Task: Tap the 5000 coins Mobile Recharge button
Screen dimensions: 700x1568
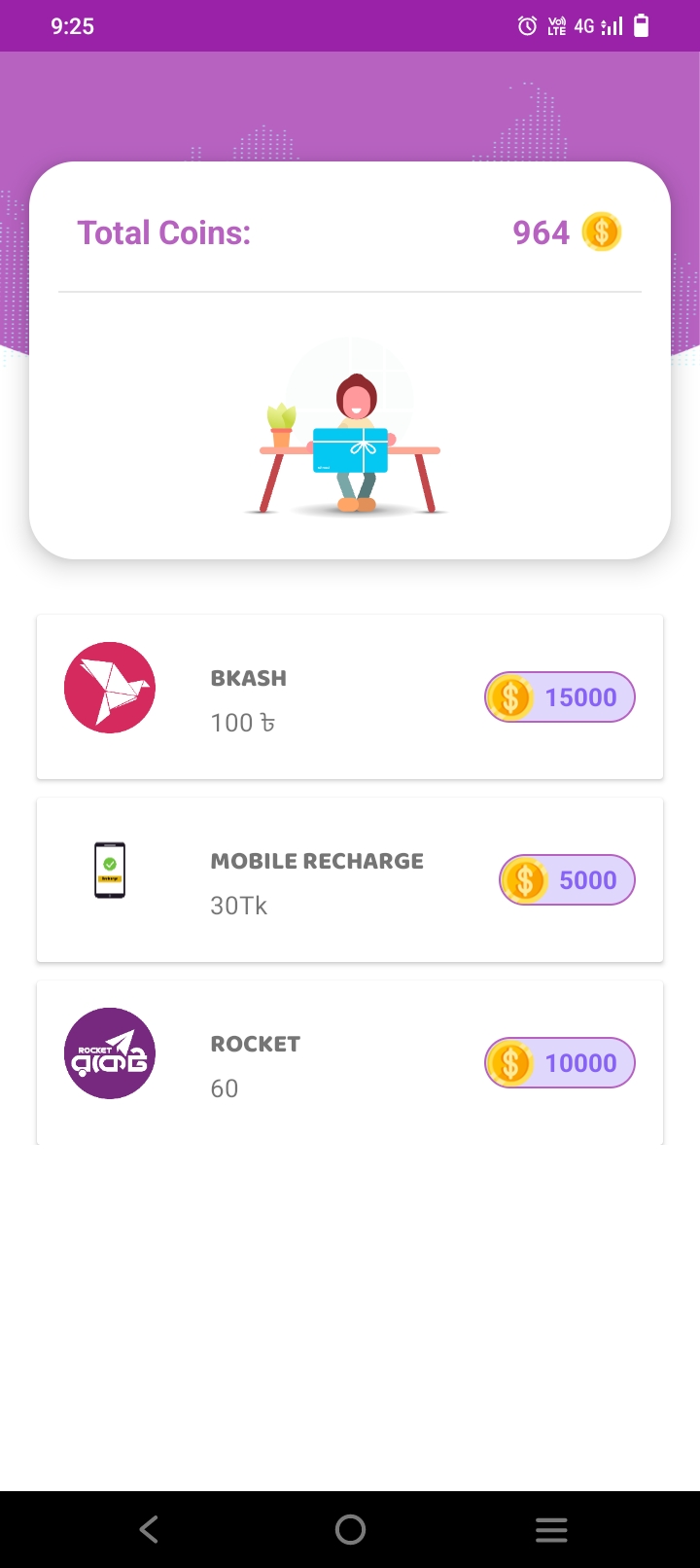Action: [x=567, y=880]
